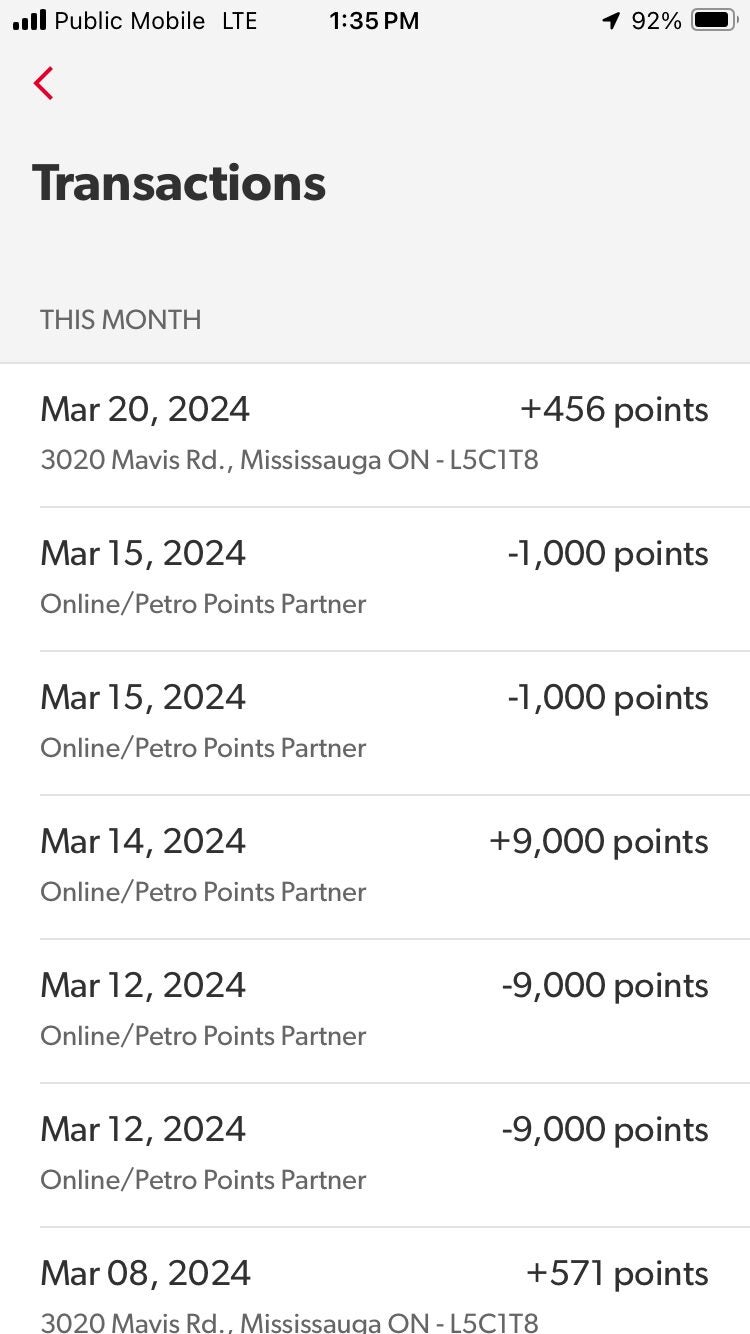This screenshot has height=1334, width=750.
Task: Tap the LTE network indicator
Action: pos(240,20)
